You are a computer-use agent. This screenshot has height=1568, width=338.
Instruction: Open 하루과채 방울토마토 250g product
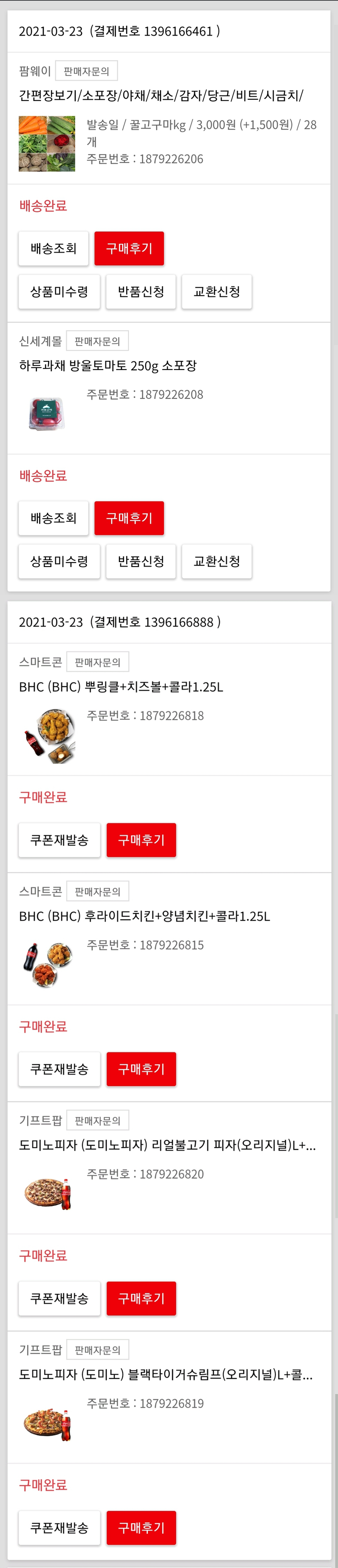pyautogui.click(x=108, y=366)
